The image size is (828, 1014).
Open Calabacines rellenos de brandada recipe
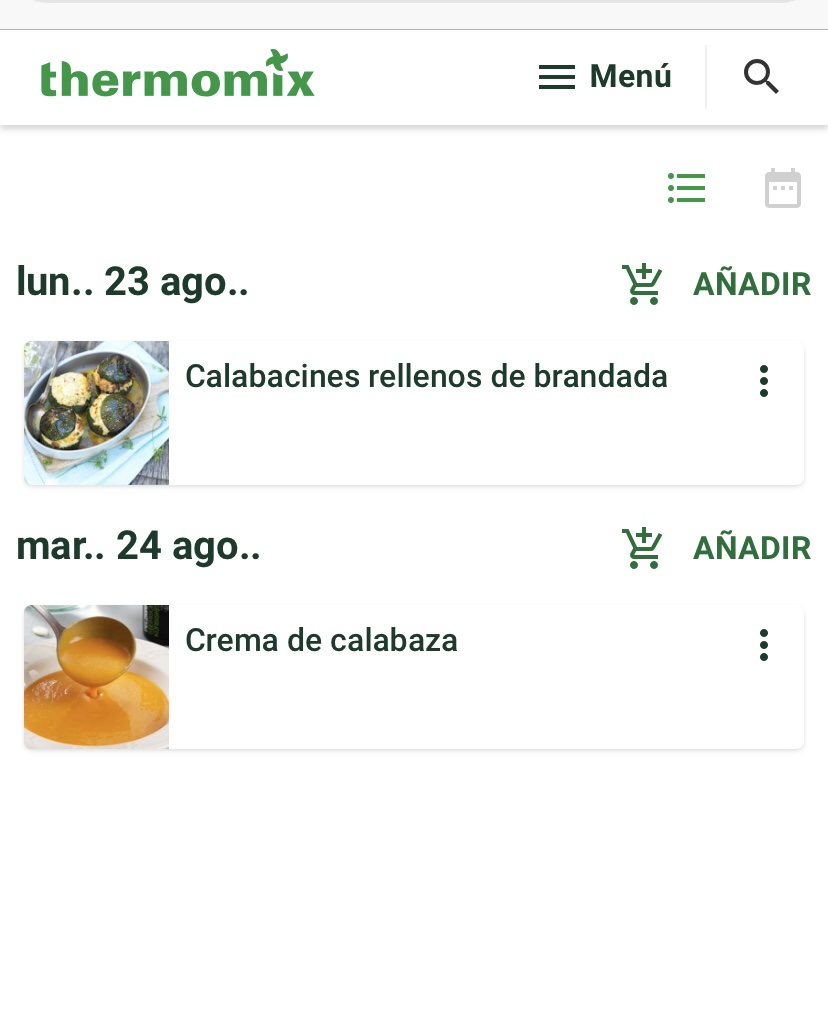tap(426, 377)
